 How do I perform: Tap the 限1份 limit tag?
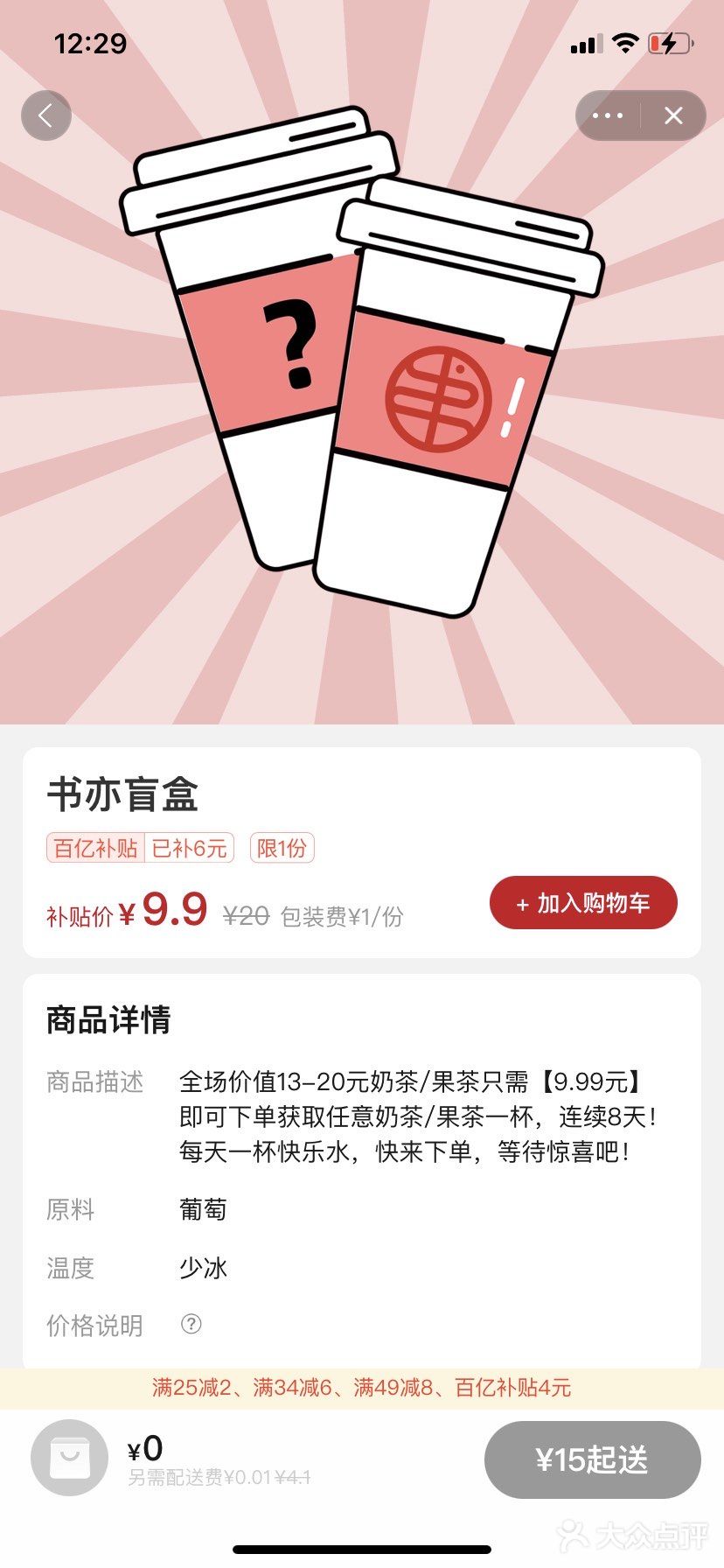point(281,848)
